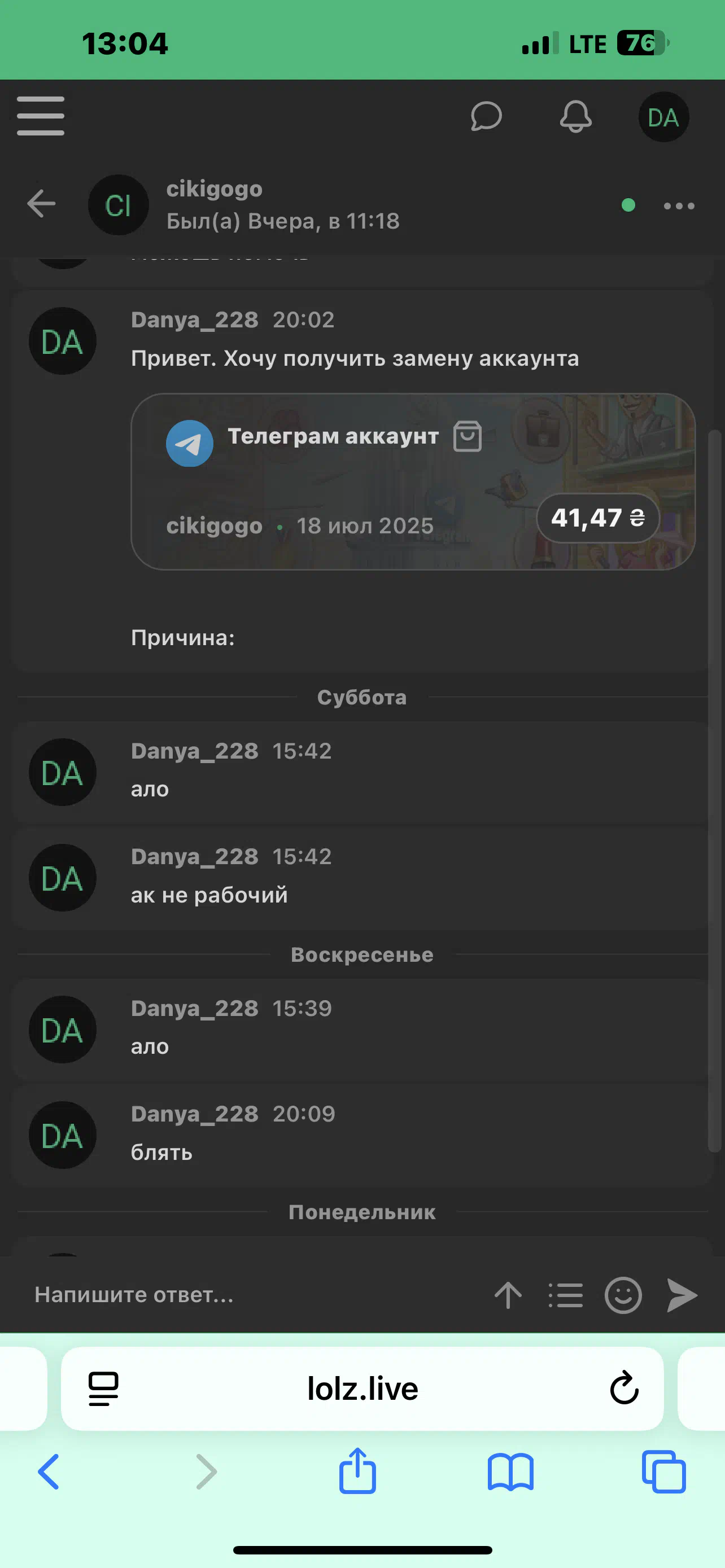Open the hamburger menu
The image size is (725, 1568).
pyautogui.click(x=40, y=116)
